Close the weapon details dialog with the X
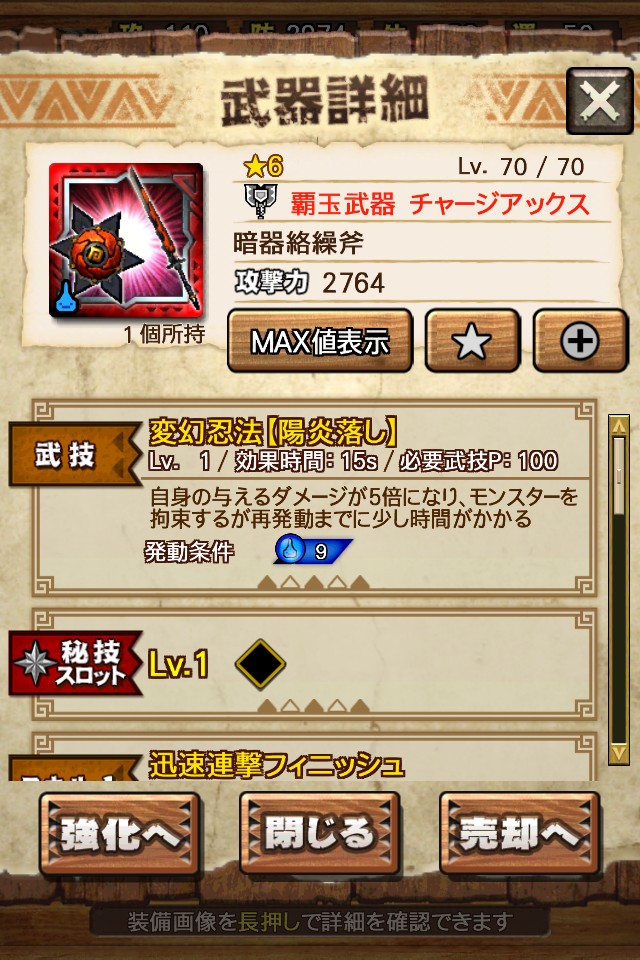The image size is (640, 960). click(x=599, y=101)
